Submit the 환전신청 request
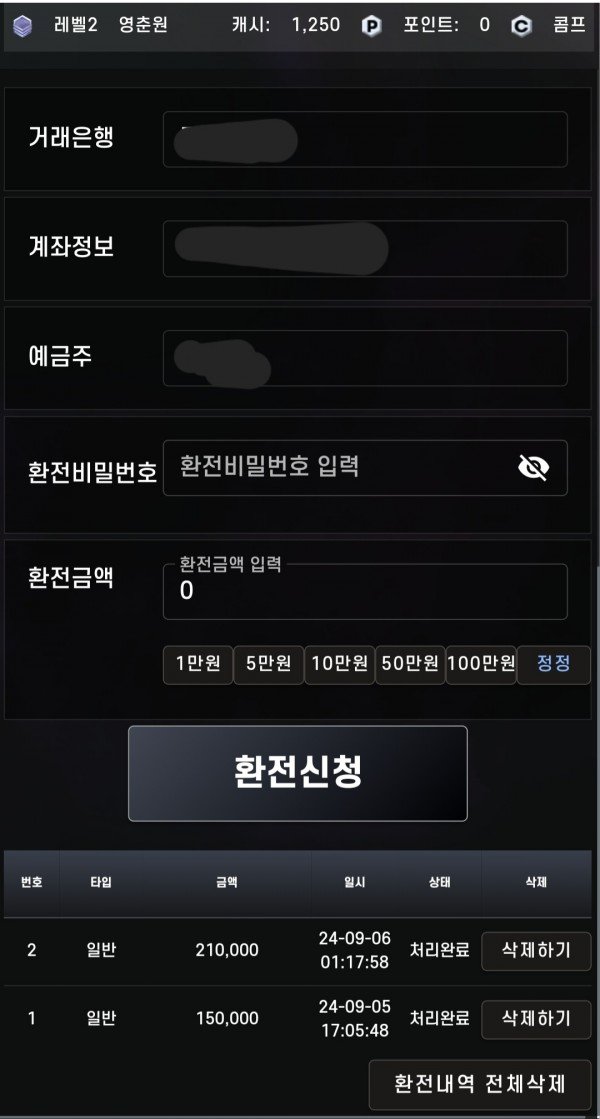The width and height of the screenshot is (600, 1119). (x=297, y=773)
